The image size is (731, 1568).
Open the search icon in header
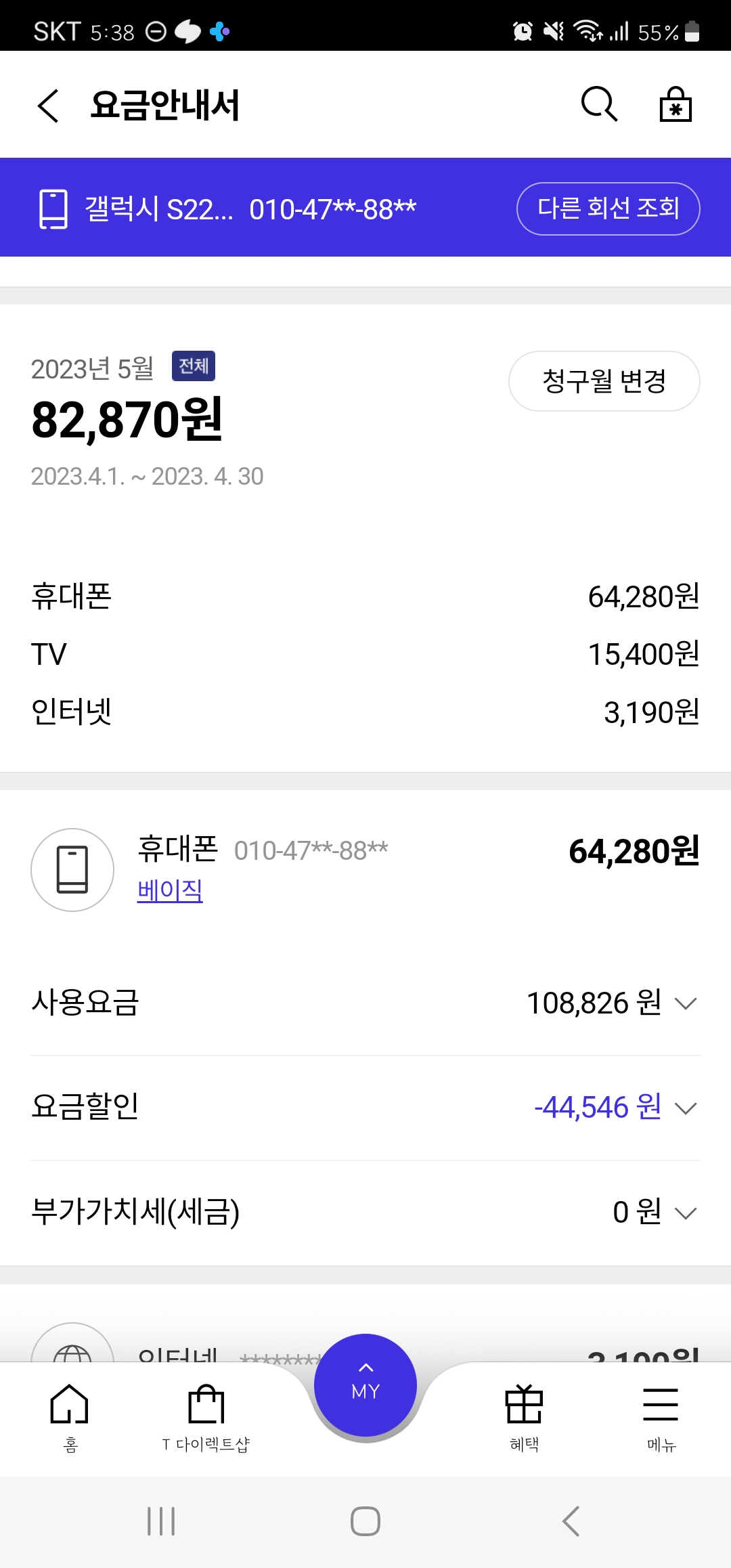pyautogui.click(x=599, y=104)
